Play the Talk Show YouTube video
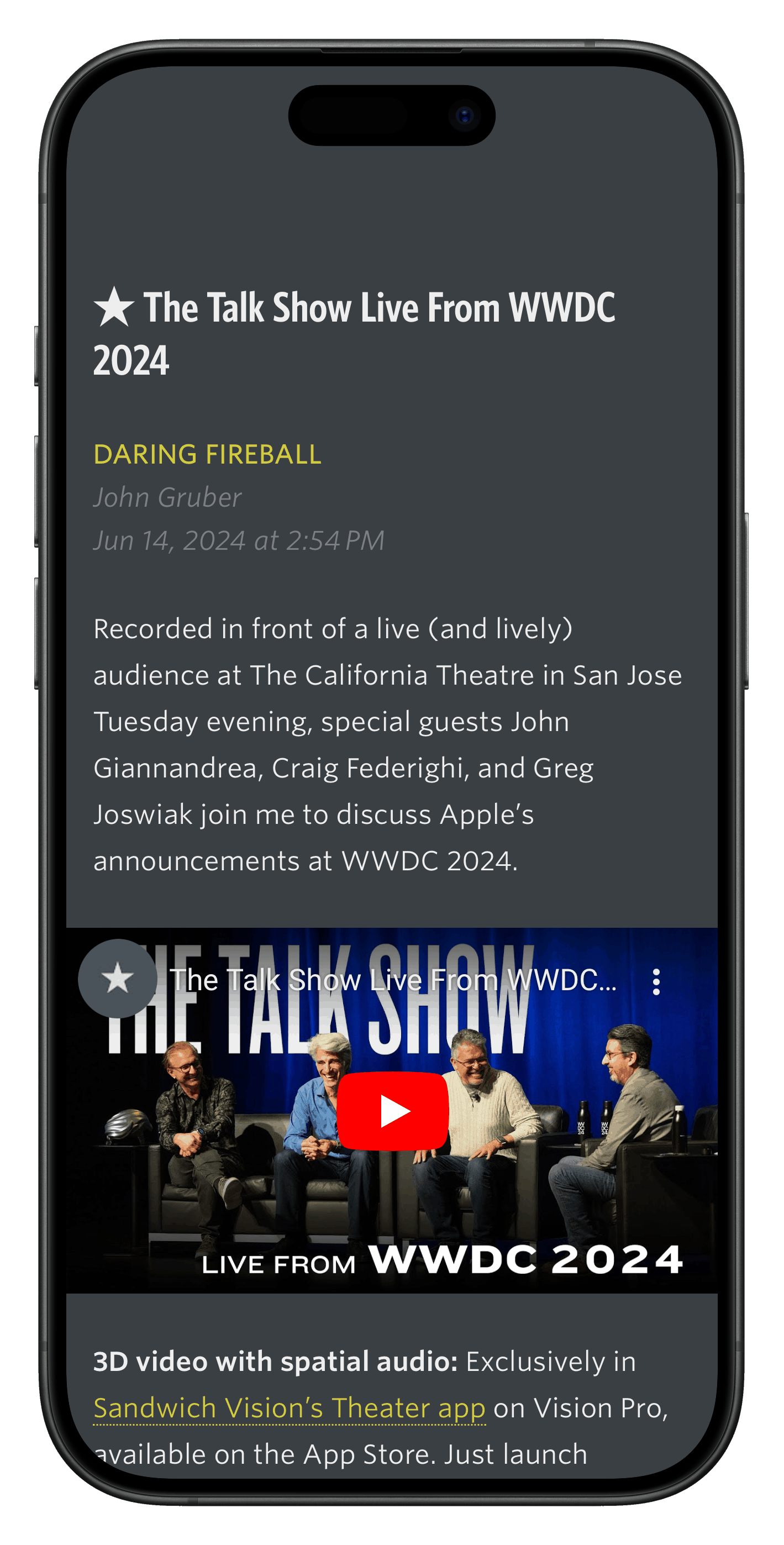The image size is (784, 1545). 392,1111
